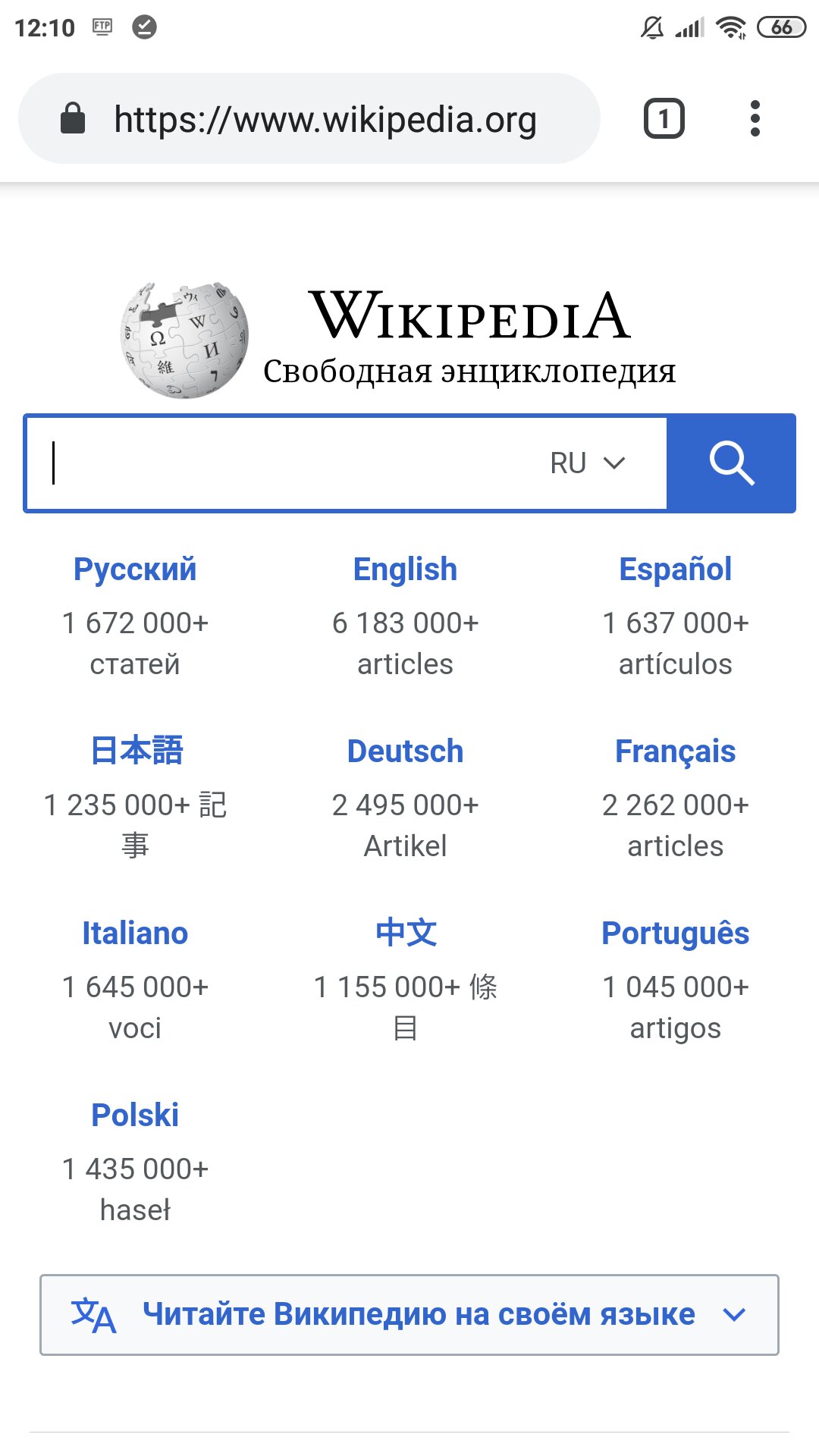Tap the browser URL address bar
The width and height of the screenshot is (819, 1456).
(x=309, y=118)
